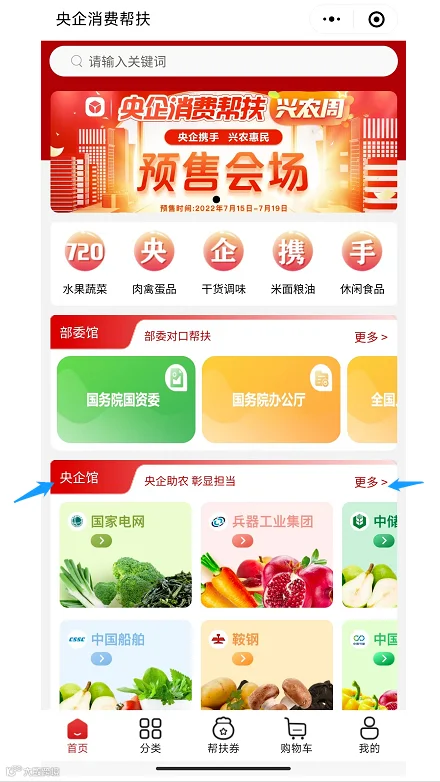
Task: Open the 中国船舶 store card
Action: pyautogui.click(x=125, y=665)
